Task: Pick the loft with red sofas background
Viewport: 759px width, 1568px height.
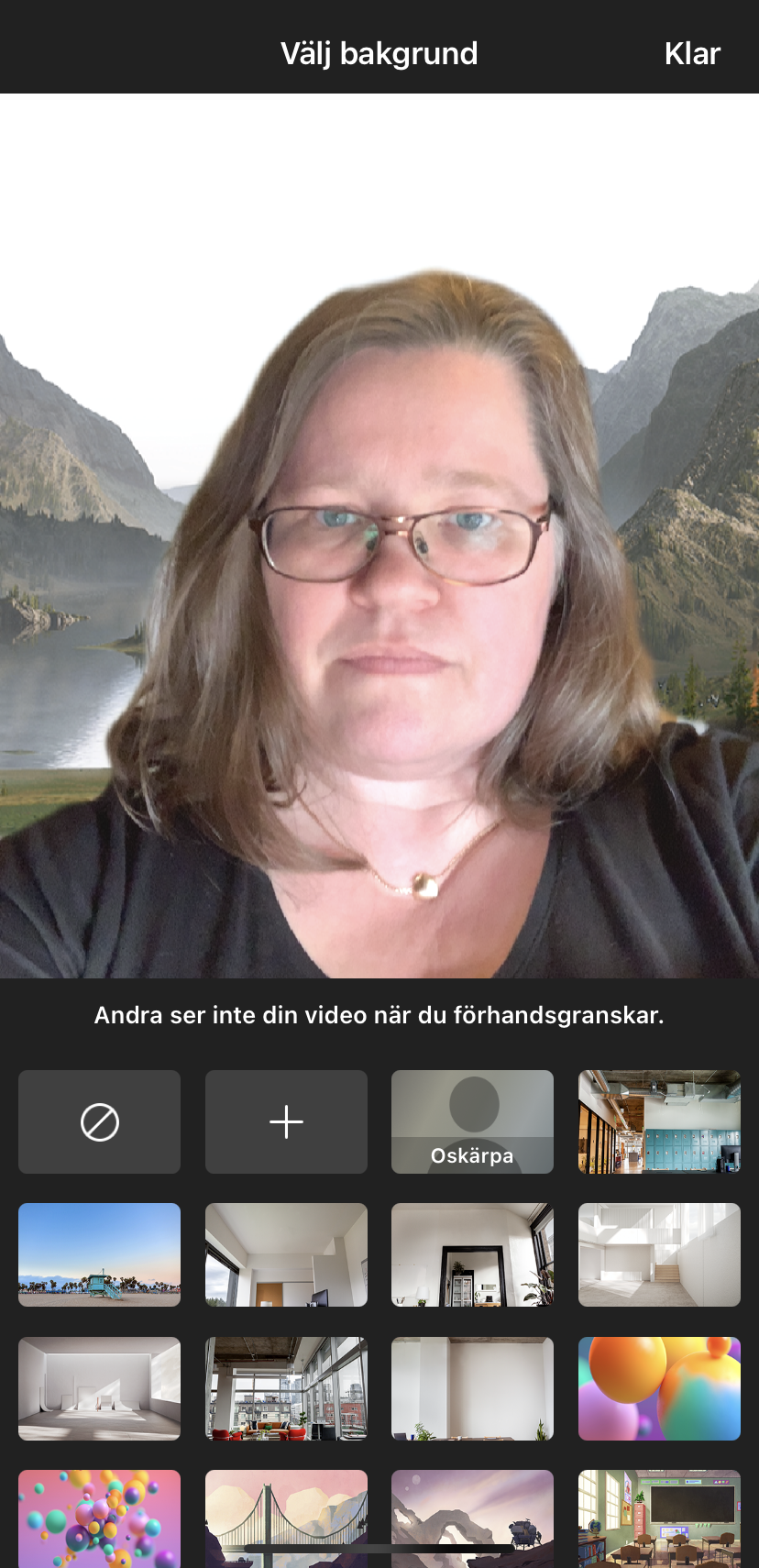Action: tap(286, 1388)
